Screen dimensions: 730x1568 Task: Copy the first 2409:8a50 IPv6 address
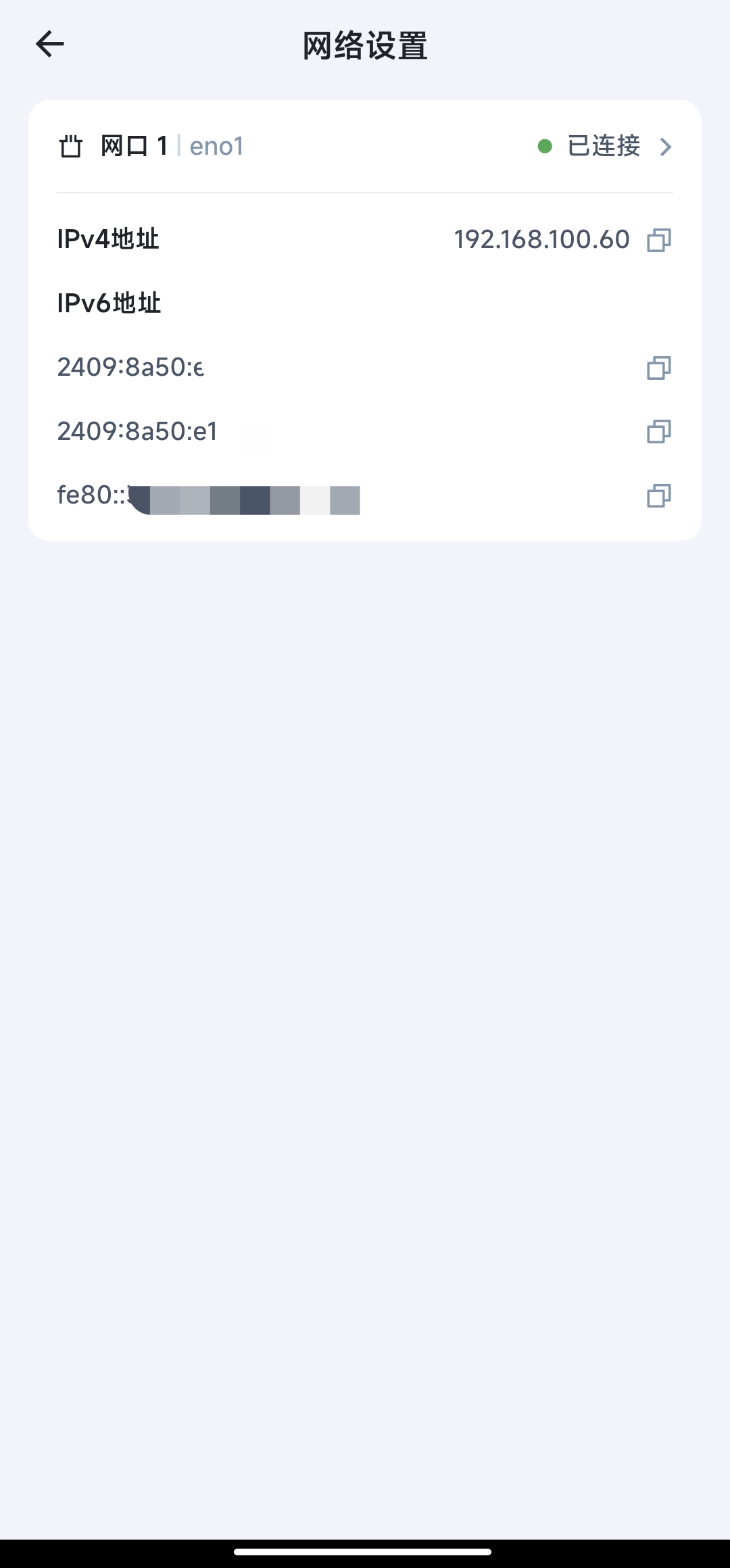pyautogui.click(x=659, y=368)
